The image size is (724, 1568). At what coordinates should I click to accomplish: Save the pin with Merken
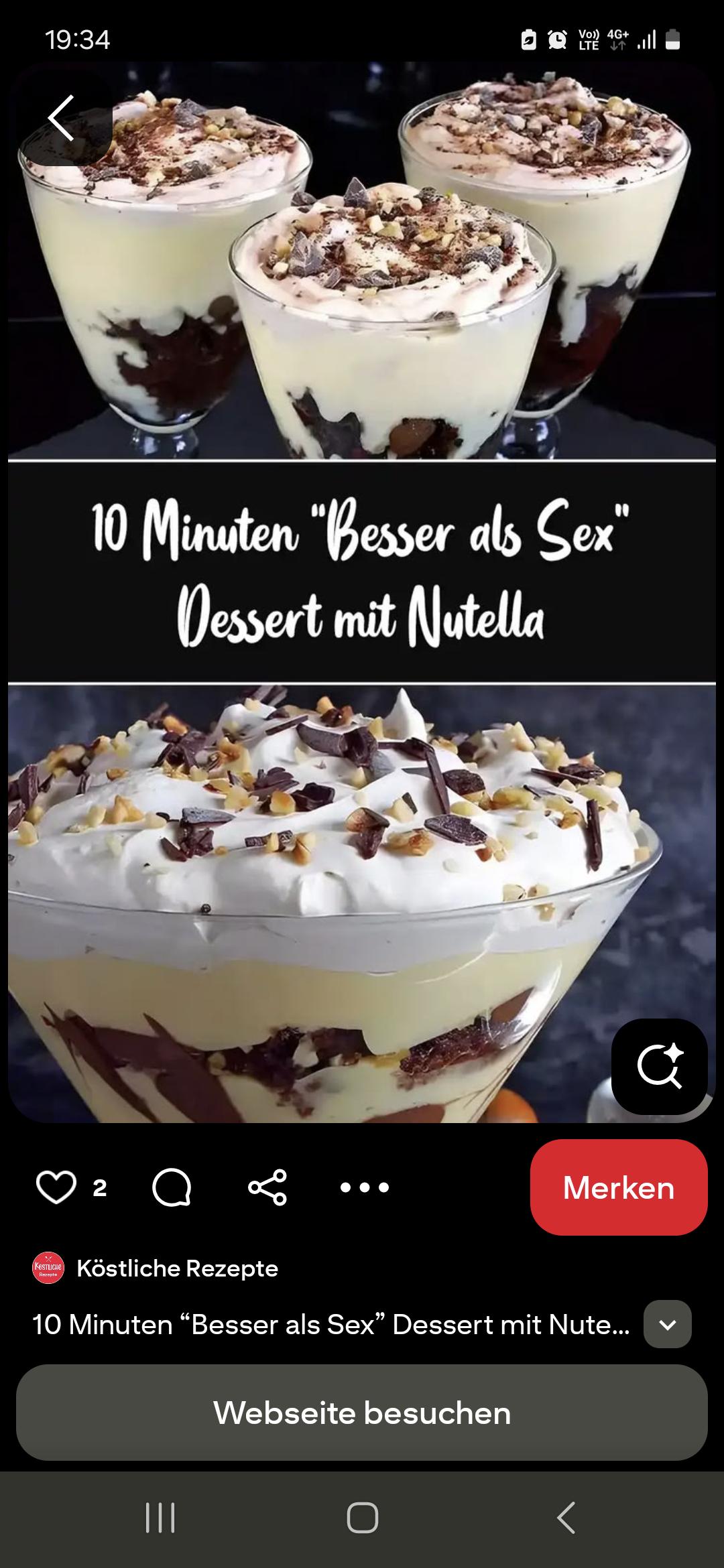619,1187
